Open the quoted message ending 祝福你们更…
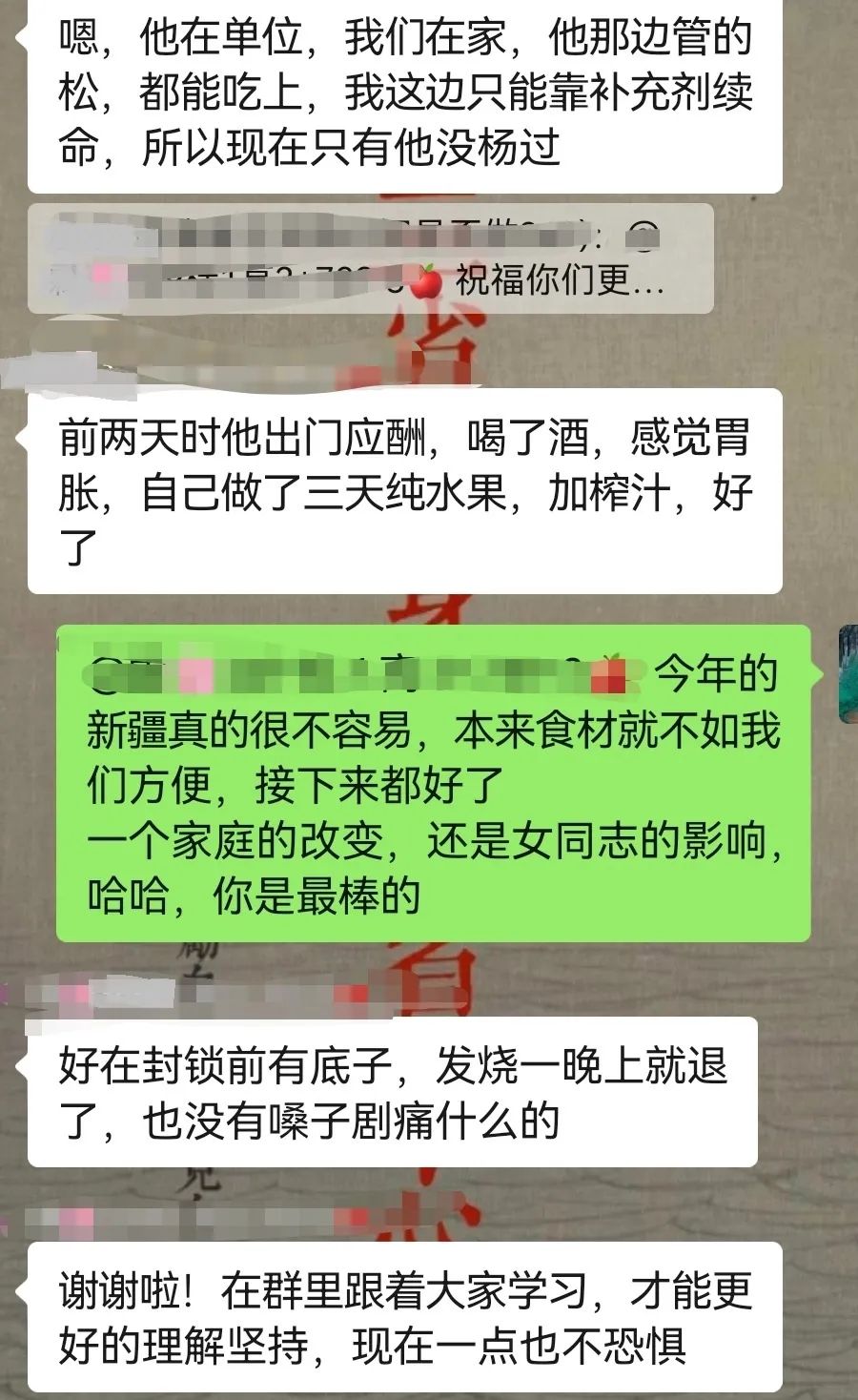The width and height of the screenshot is (858, 1400). click(370, 258)
